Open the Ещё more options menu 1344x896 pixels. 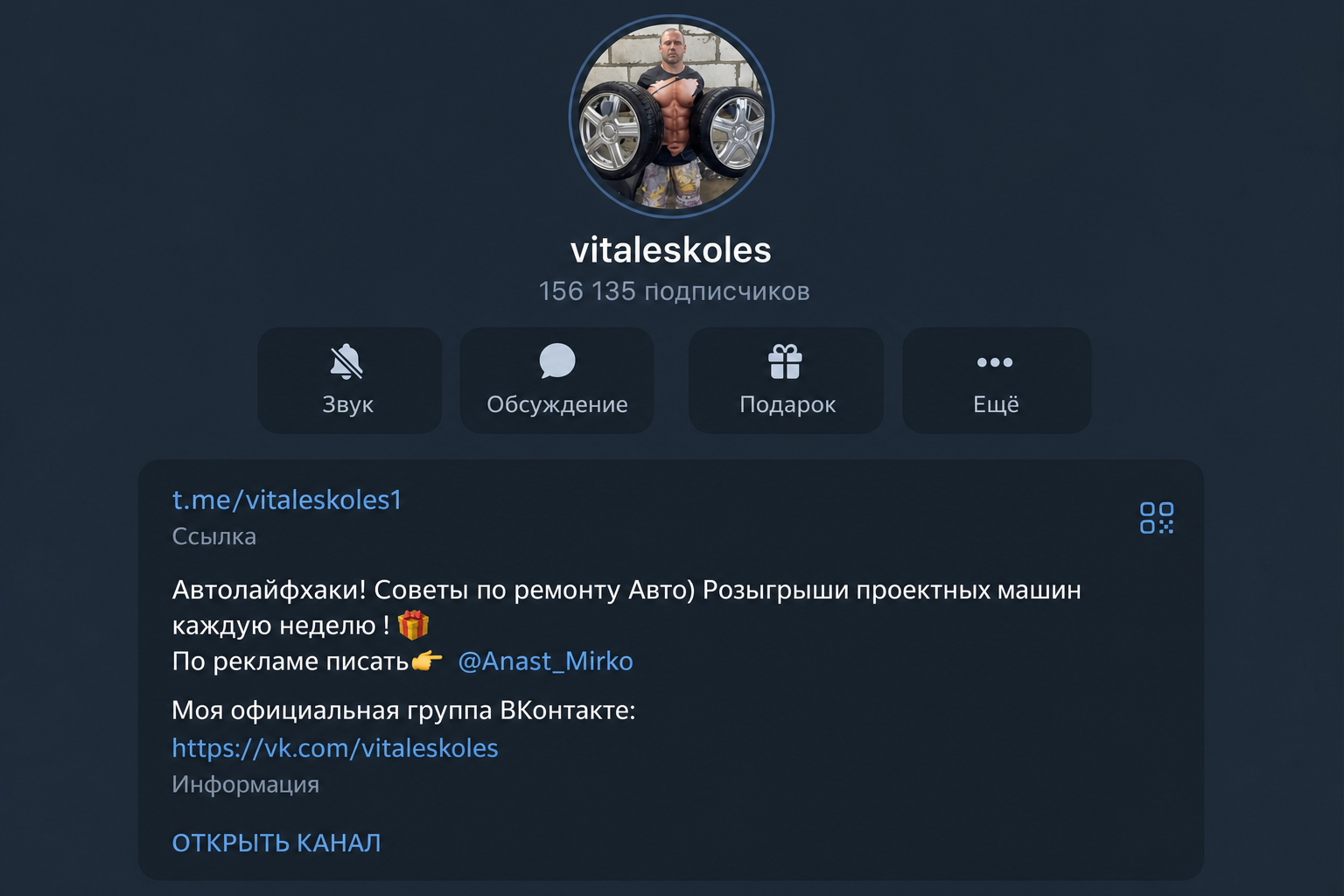tap(997, 381)
